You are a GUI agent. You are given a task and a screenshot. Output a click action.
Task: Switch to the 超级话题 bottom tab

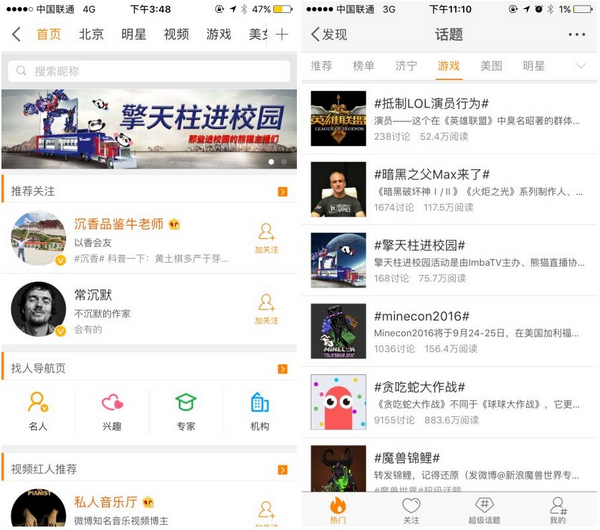coord(484,510)
